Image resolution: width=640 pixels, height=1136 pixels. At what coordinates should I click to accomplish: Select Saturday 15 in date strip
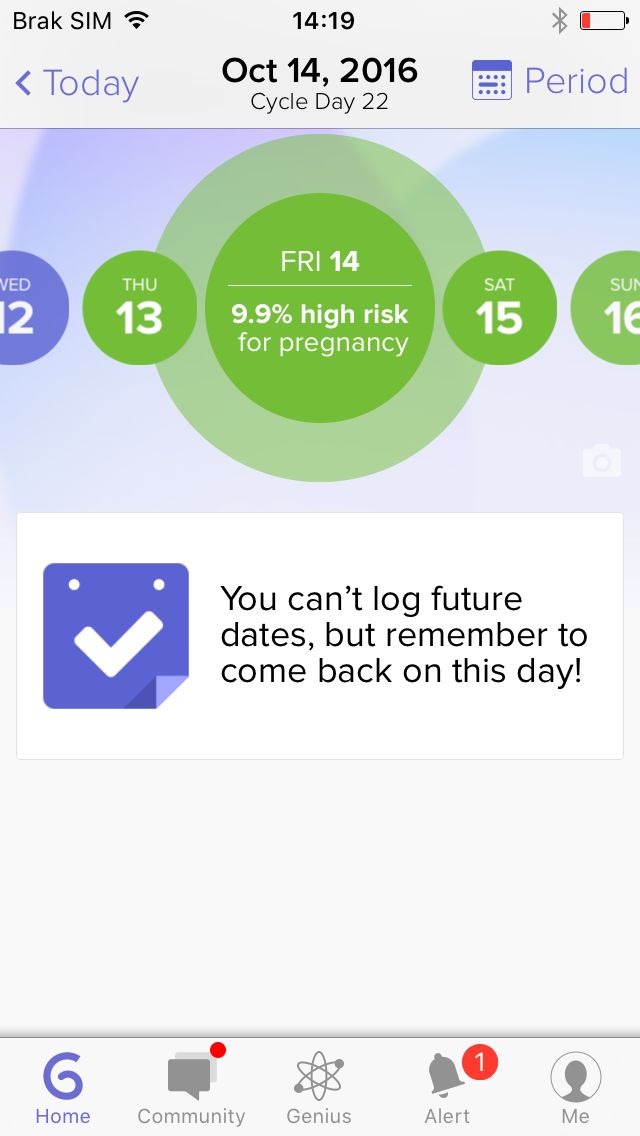click(499, 307)
